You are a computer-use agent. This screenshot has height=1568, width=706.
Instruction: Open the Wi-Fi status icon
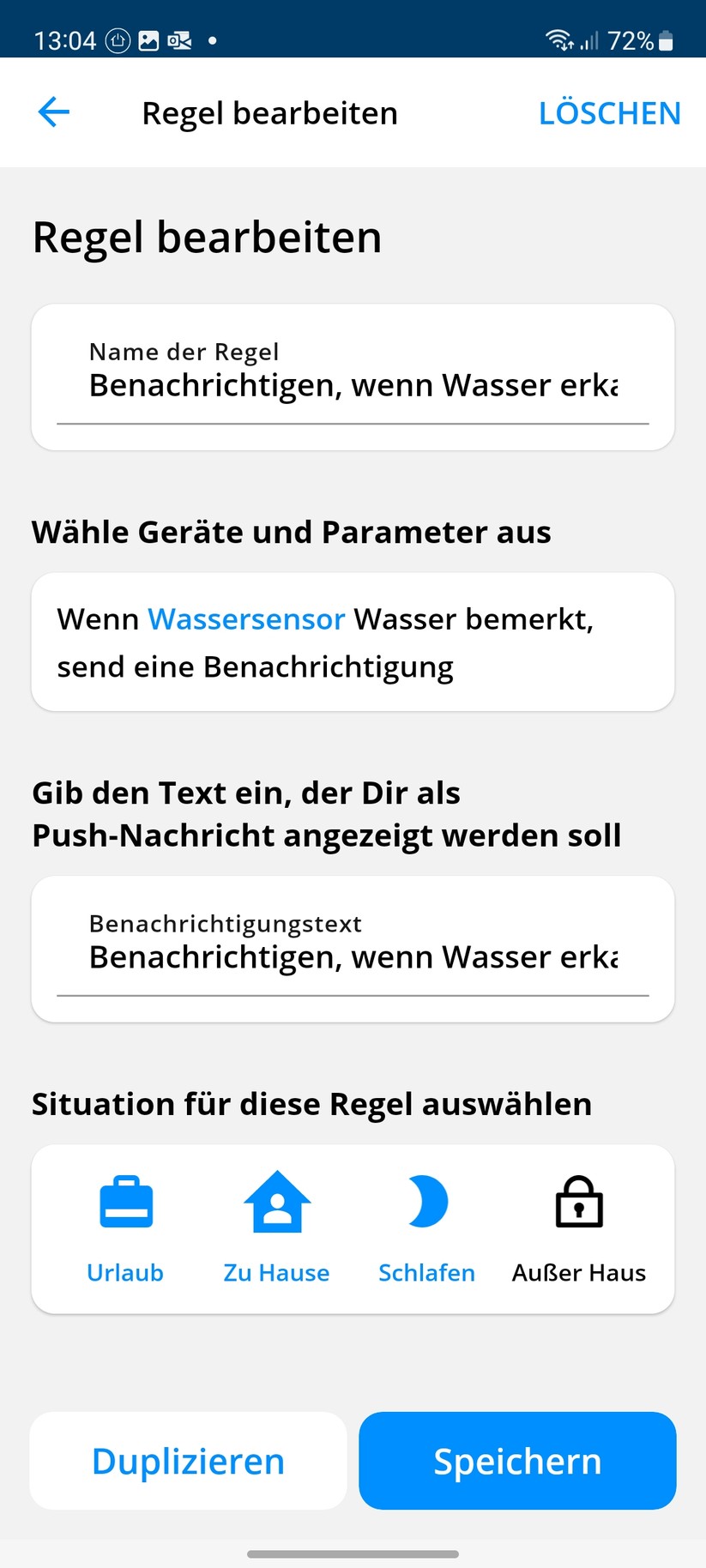click(x=558, y=38)
